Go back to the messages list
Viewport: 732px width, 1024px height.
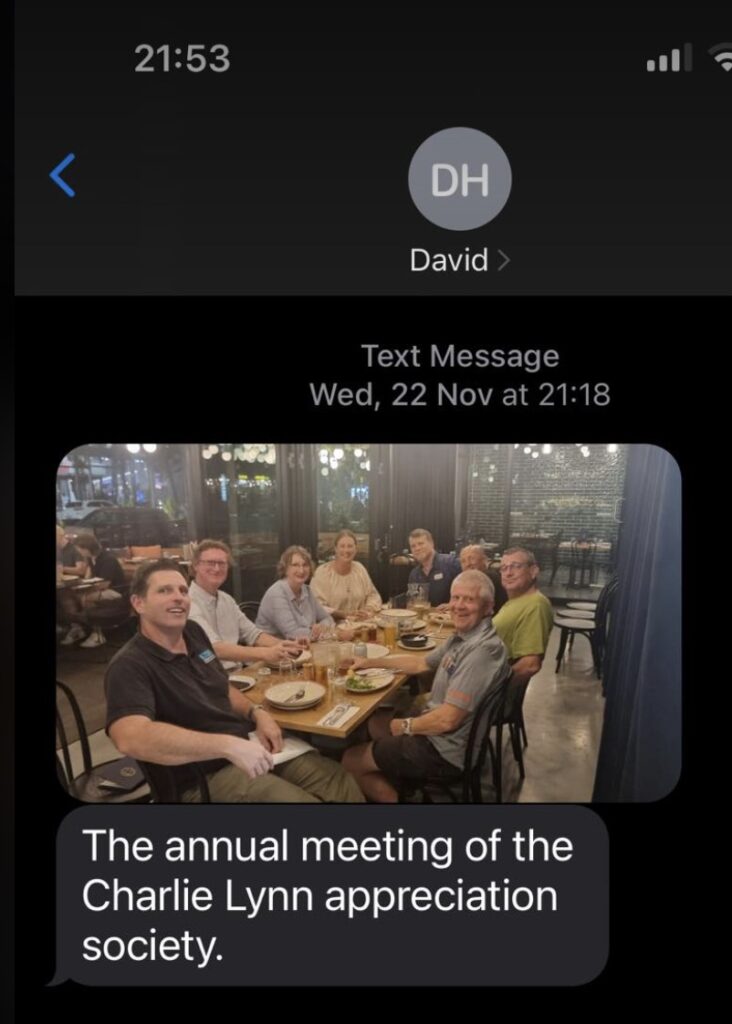pyautogui.click(x=62, y=177)
